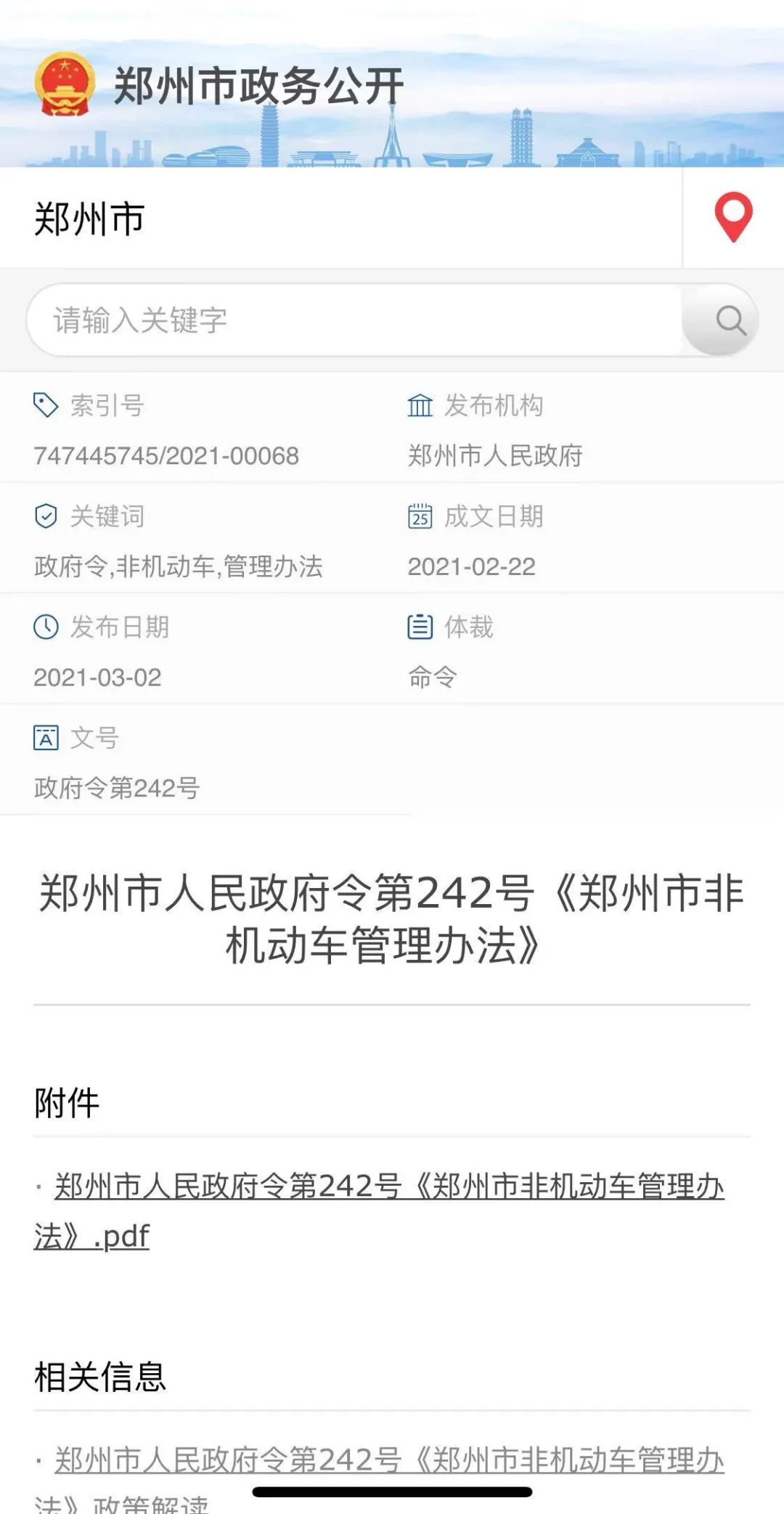
Task: Tap the keyword search input field
Action: (x=356, y=320)
